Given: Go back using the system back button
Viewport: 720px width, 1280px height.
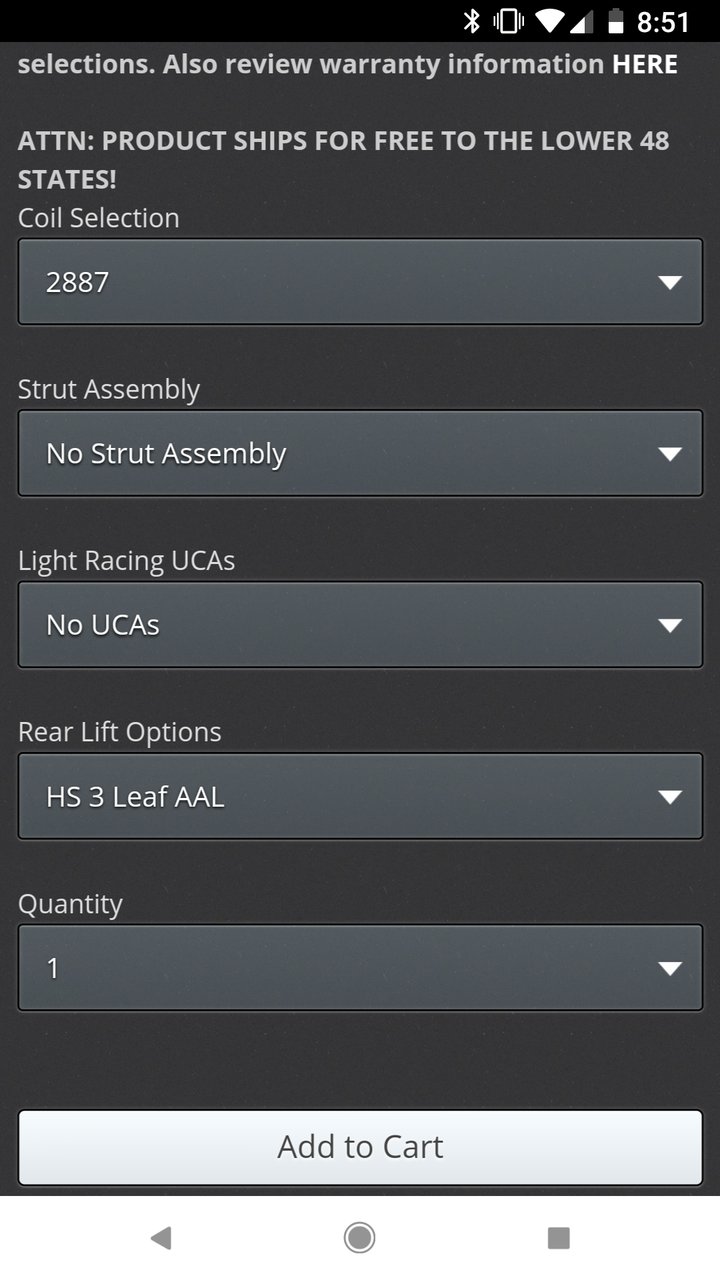Looking at the screenshot, I should point(160,1238).
